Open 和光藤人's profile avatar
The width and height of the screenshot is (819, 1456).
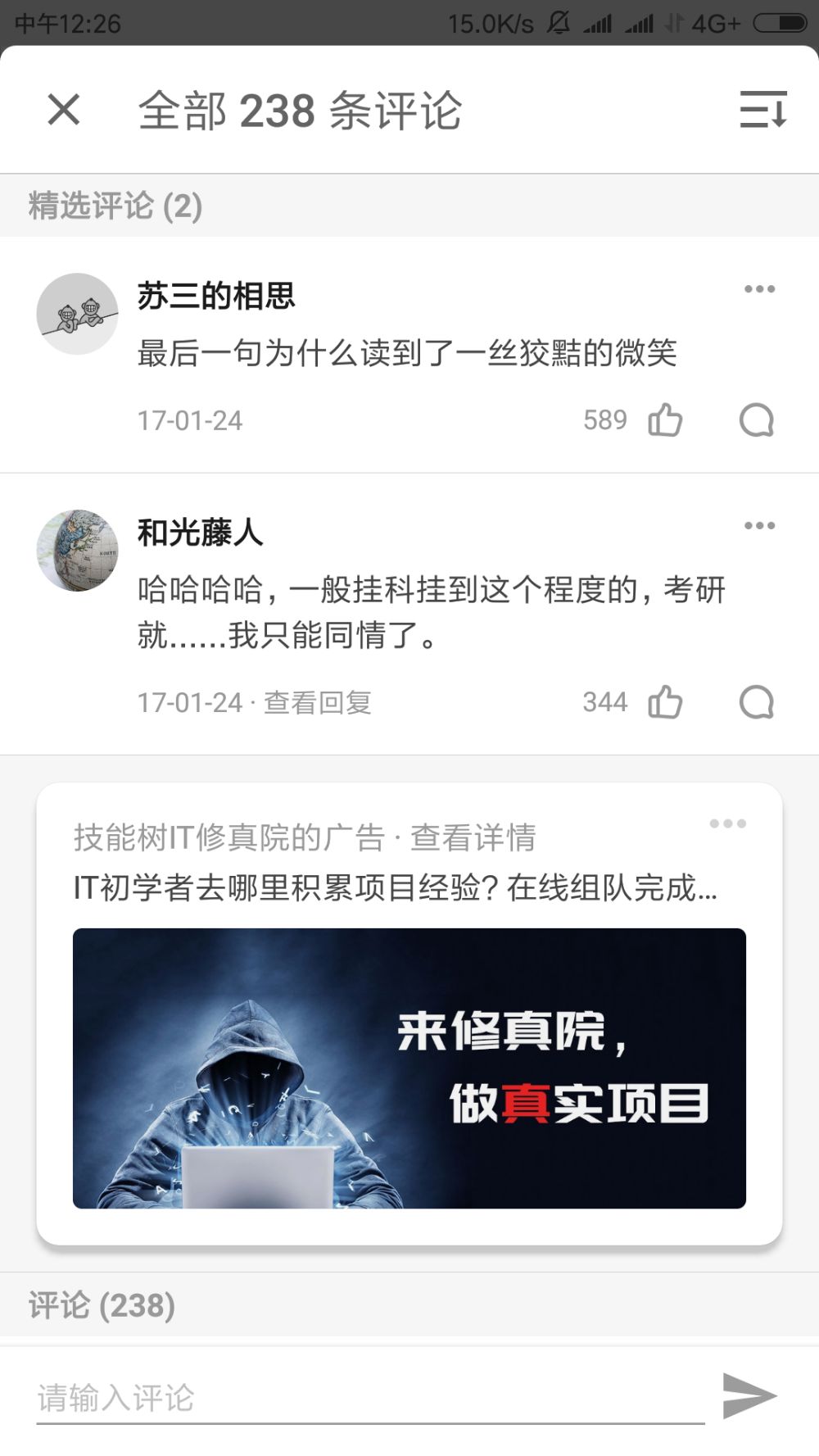(78, 551)
